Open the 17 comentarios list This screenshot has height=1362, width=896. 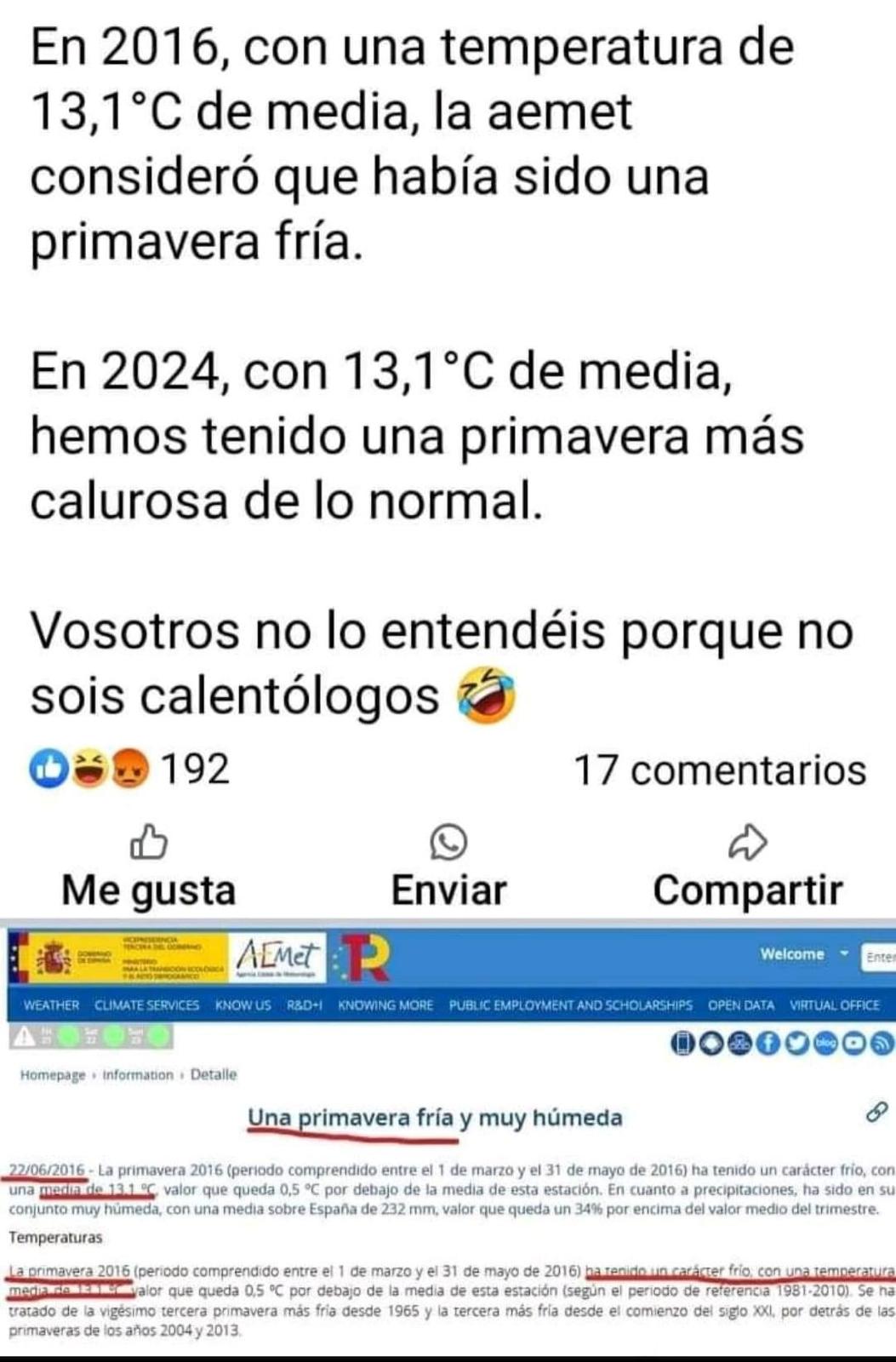[x=720, y=770]
